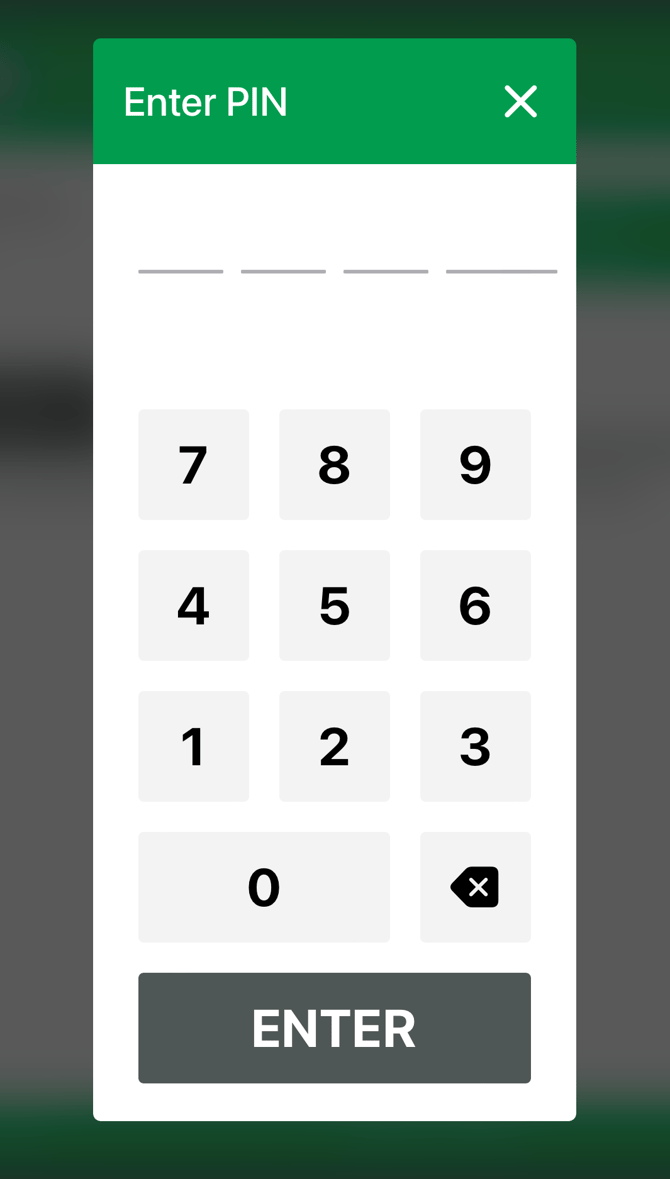Close the Enter PIN dialog
Image resolution: width=670 pixels, height=1179 pixels.
tap(520, 101)
